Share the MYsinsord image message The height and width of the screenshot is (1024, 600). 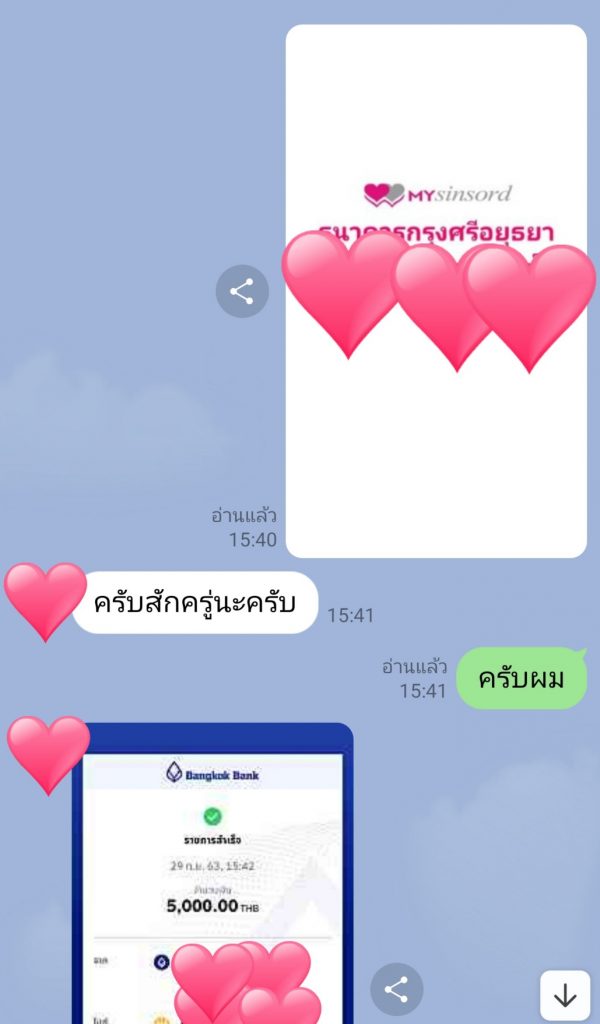click(x=242, y=291)
